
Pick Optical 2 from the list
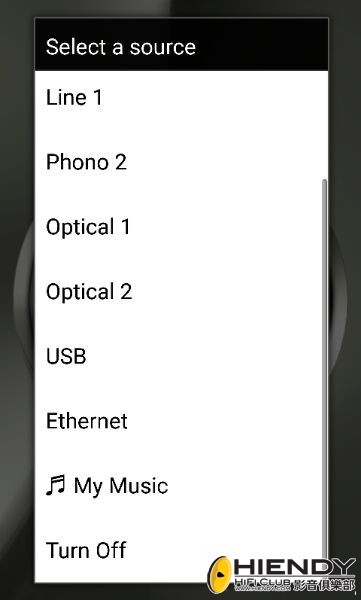click(x=181, y=292)
